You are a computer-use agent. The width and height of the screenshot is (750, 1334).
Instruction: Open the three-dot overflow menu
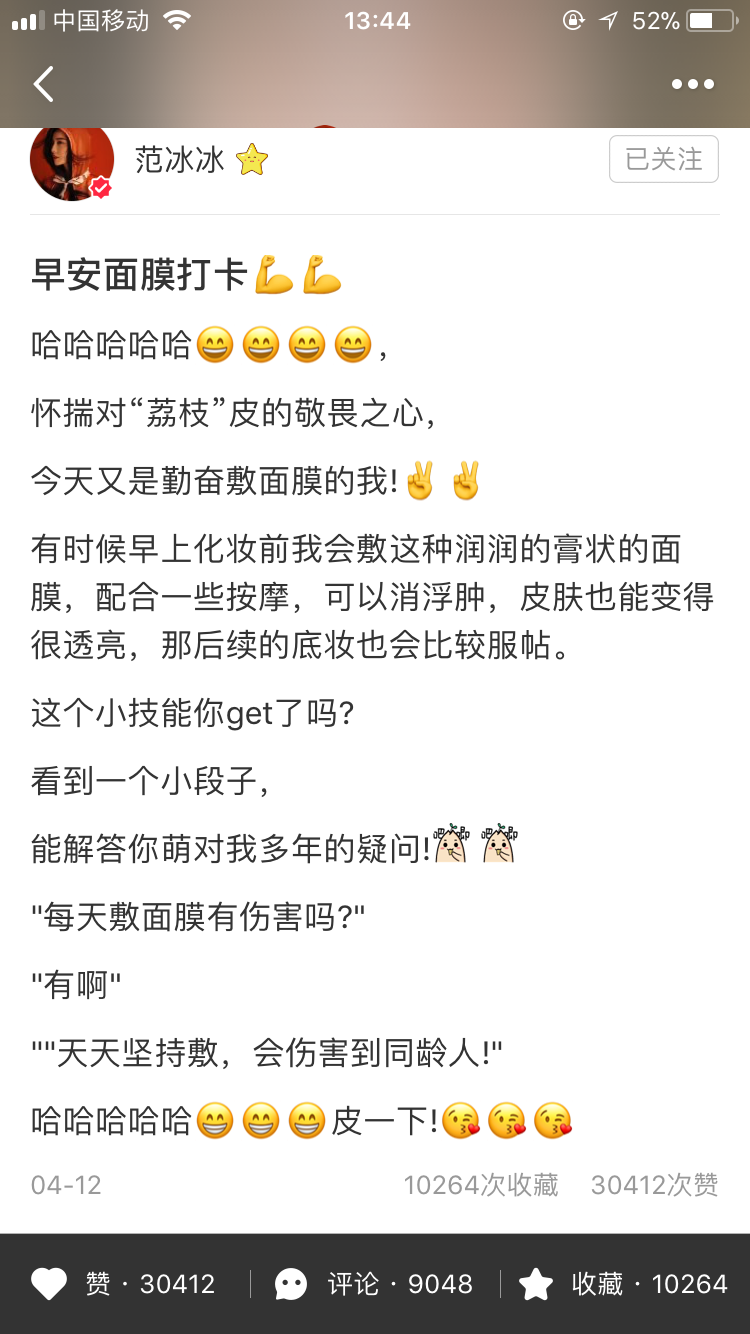point(692,85)
